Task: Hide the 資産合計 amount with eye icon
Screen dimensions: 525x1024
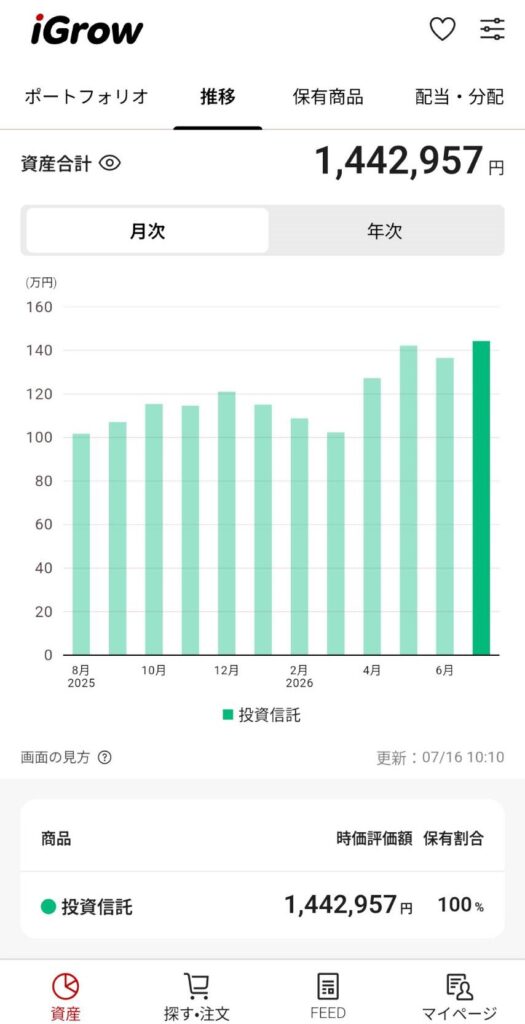Action: click(x=110, y=163)
